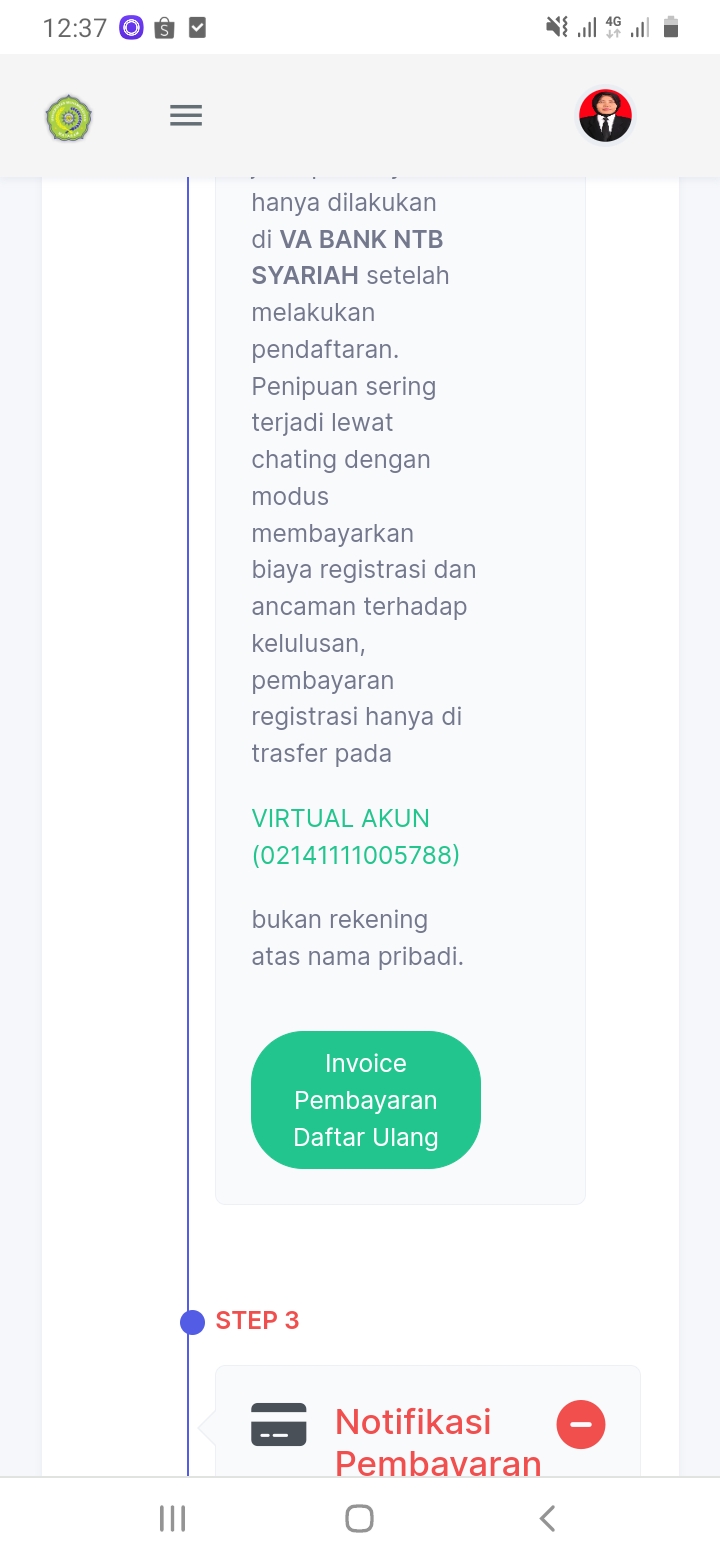Open the profile avatar menu

point(605,116)
